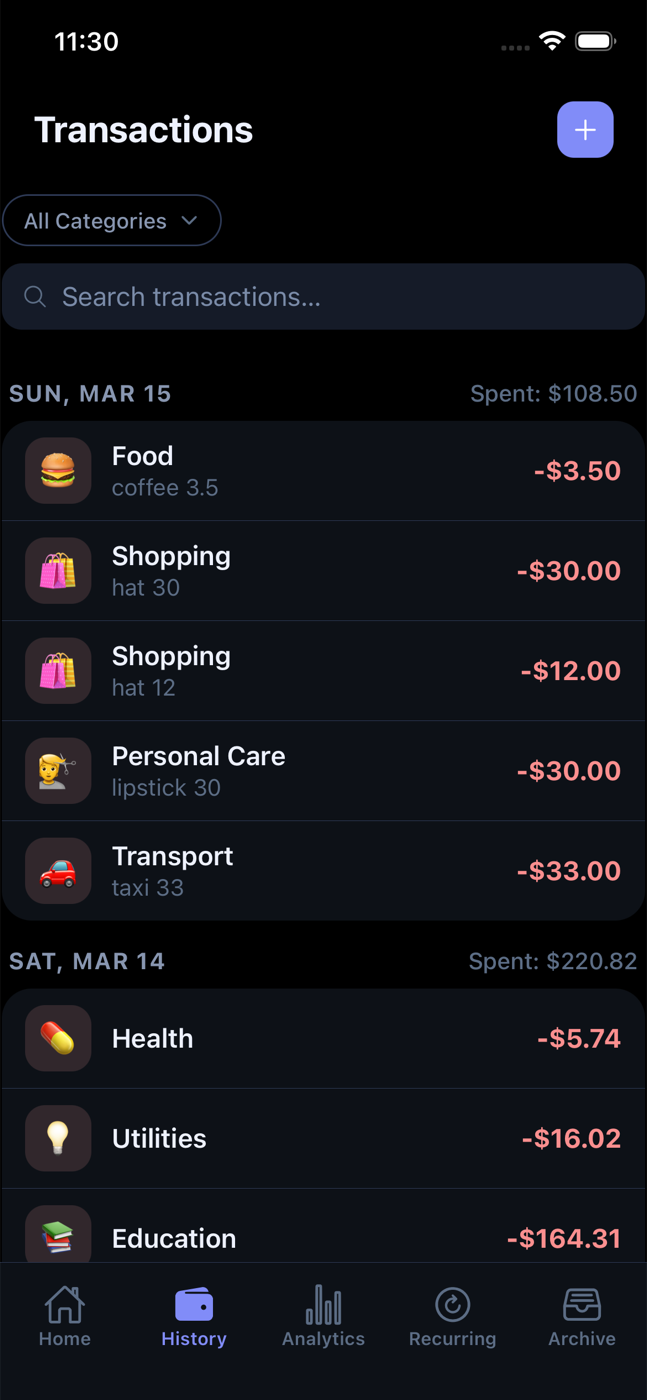Open the Food coffee 3.5 transaction

pos(323,471)
